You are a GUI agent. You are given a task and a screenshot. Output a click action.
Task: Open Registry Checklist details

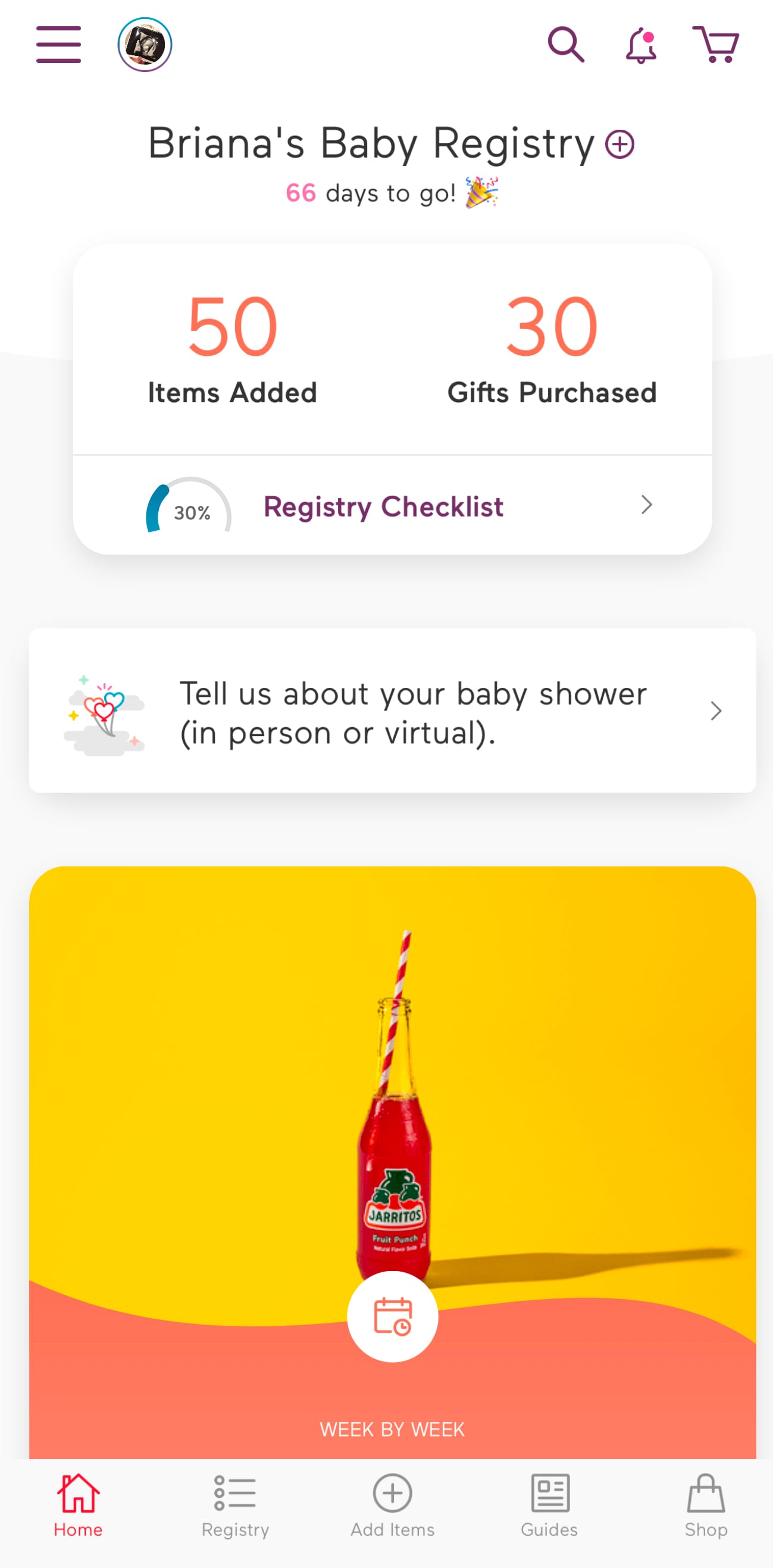(383, 506)
